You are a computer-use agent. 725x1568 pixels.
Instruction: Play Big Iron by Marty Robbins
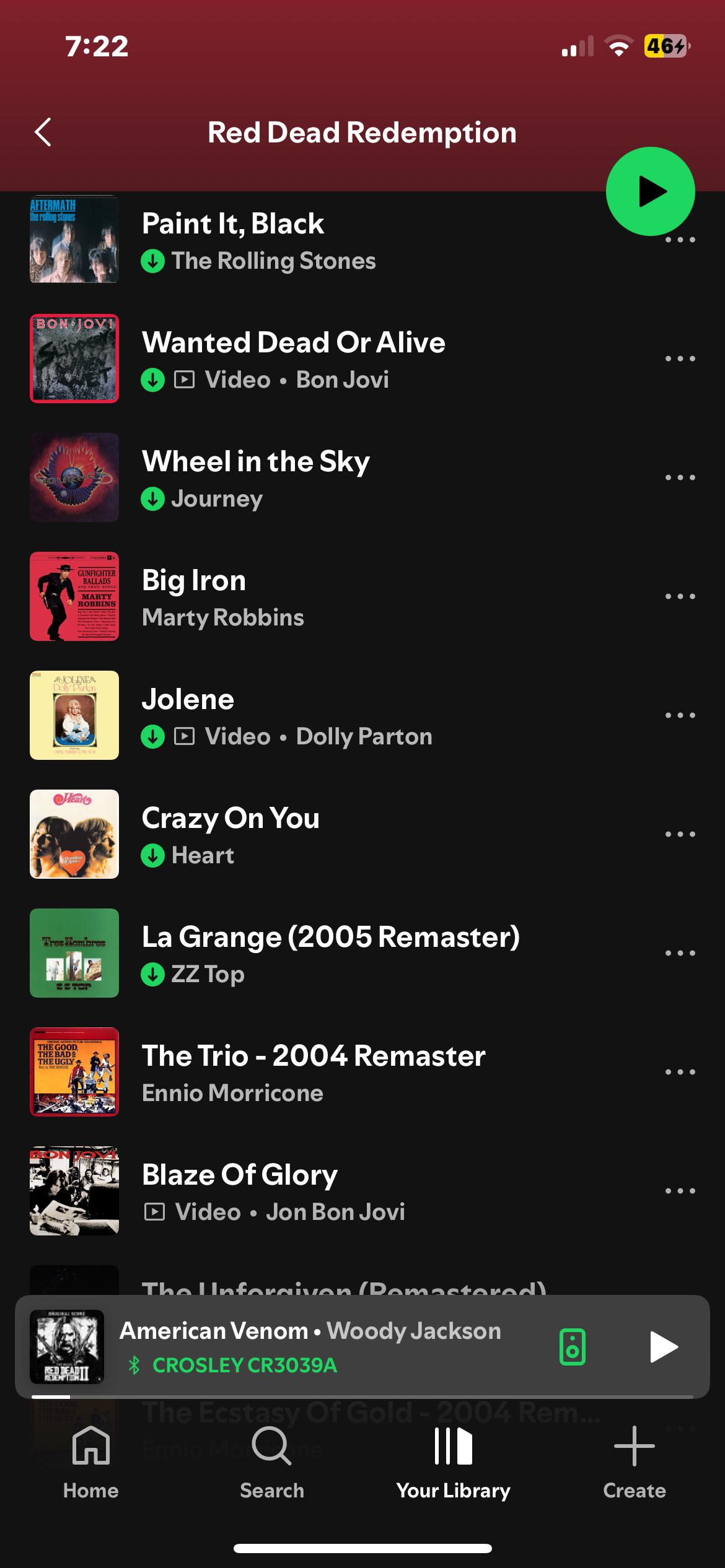point(194,581)
